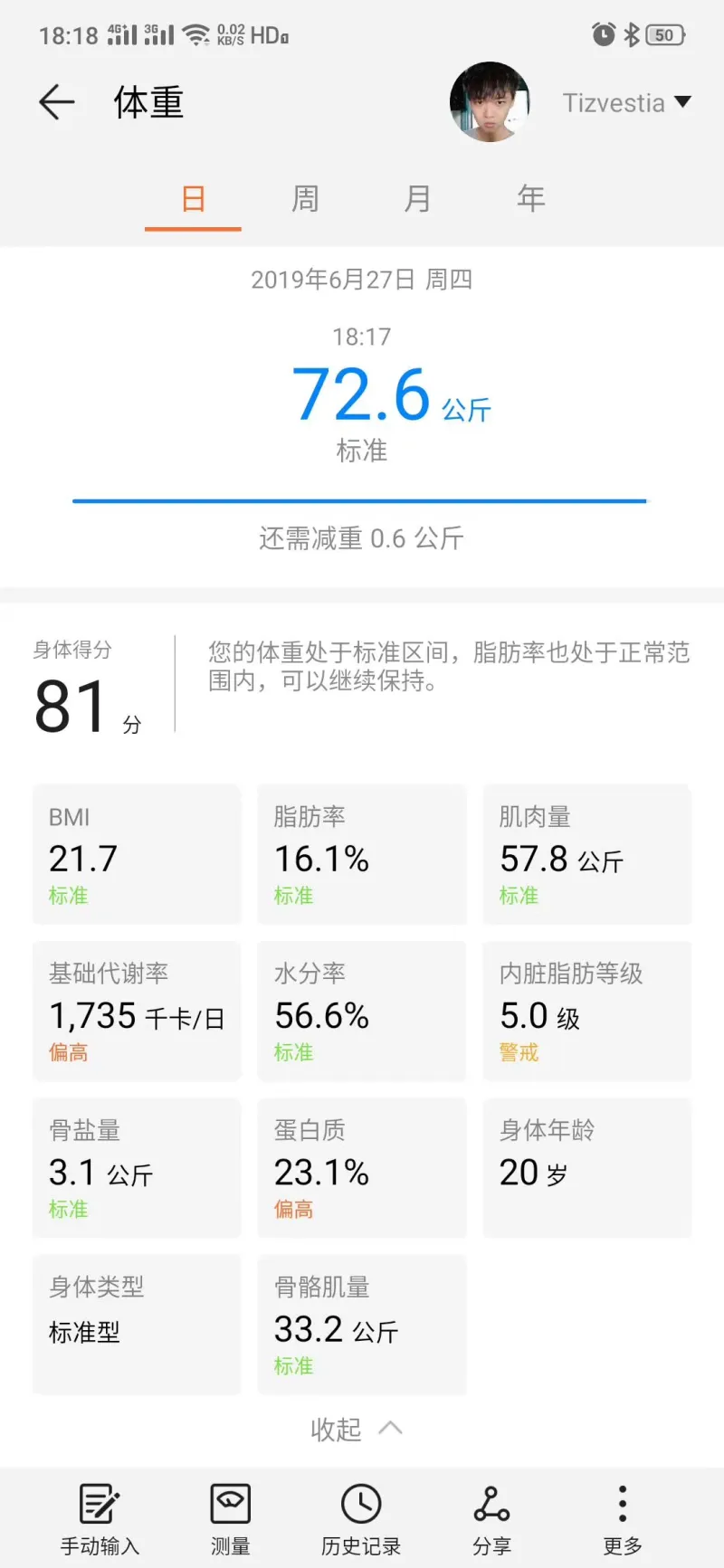Open the 基础代谢率 card
This screenshot has height=1568, width=724.
tap(137, 1012)
